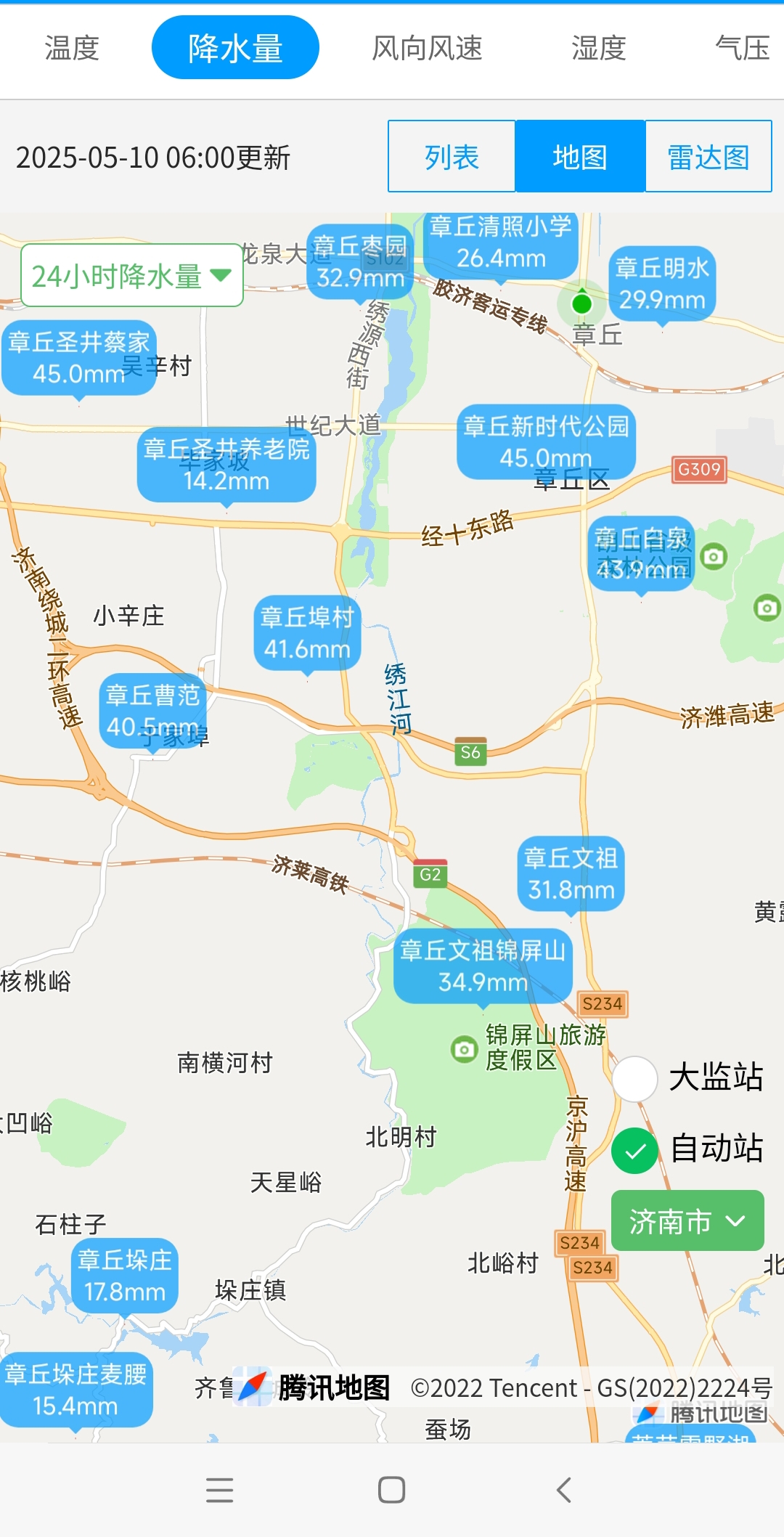Screen dimensions: 784x1537
Task: Tap the 章丘圣井养老院 14.2mm marker
Action: [226, 465]
